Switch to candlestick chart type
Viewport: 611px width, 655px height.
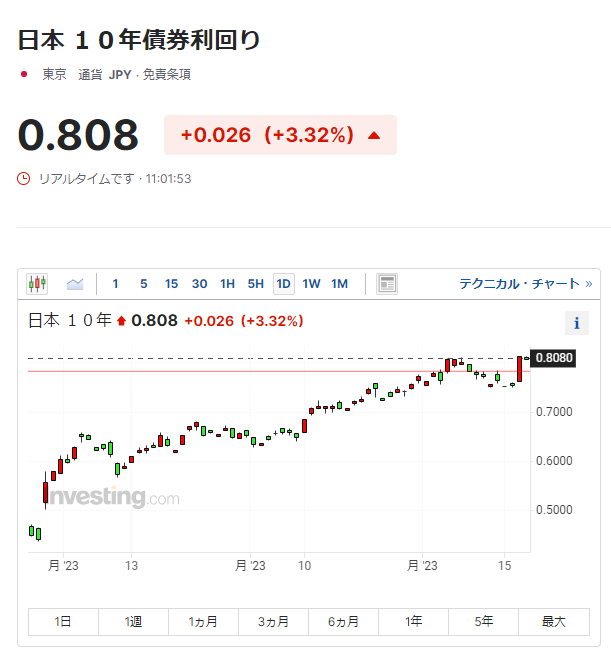(38, 284)
